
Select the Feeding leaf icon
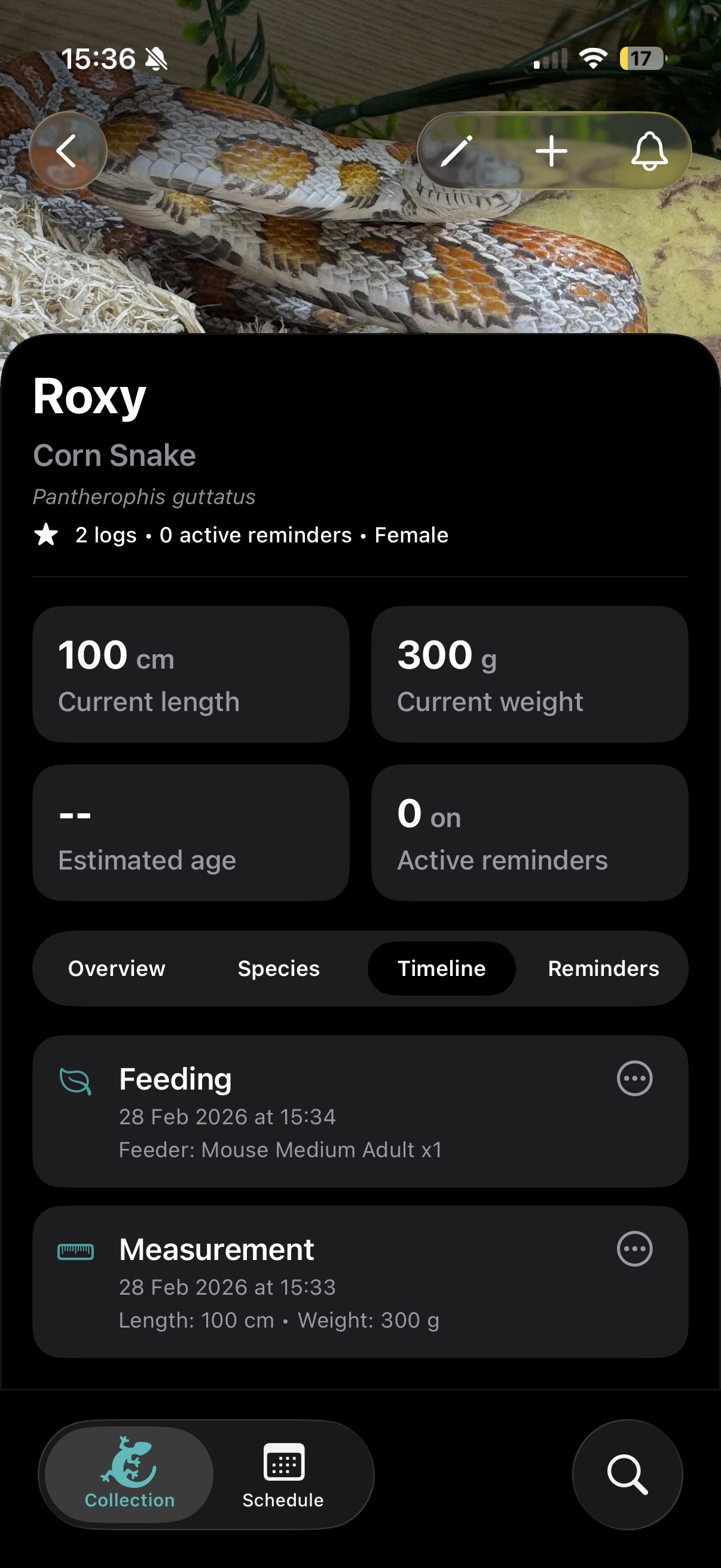[x=77, y=1079]
